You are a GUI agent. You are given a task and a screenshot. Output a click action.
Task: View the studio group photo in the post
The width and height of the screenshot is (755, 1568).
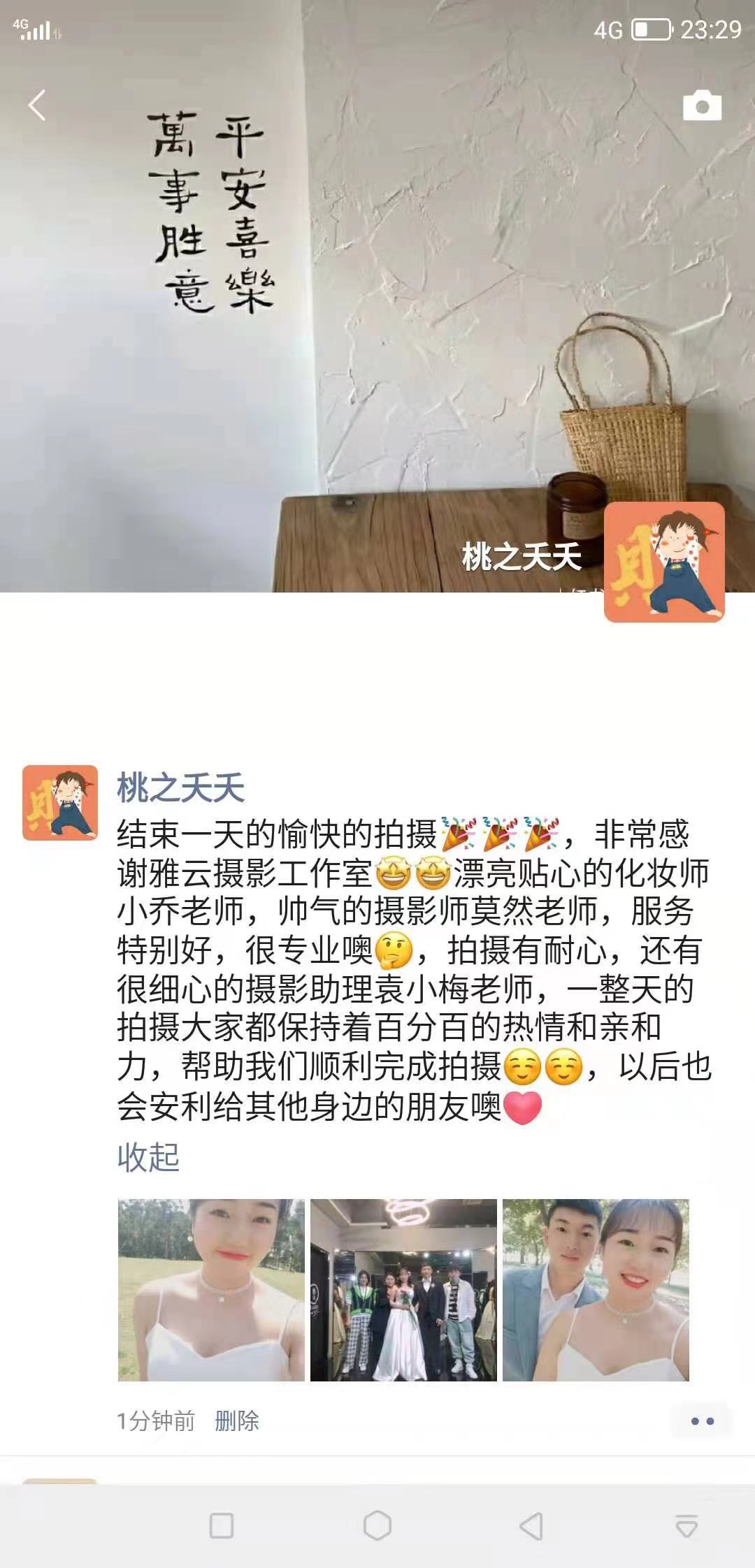coord(403,1290)
